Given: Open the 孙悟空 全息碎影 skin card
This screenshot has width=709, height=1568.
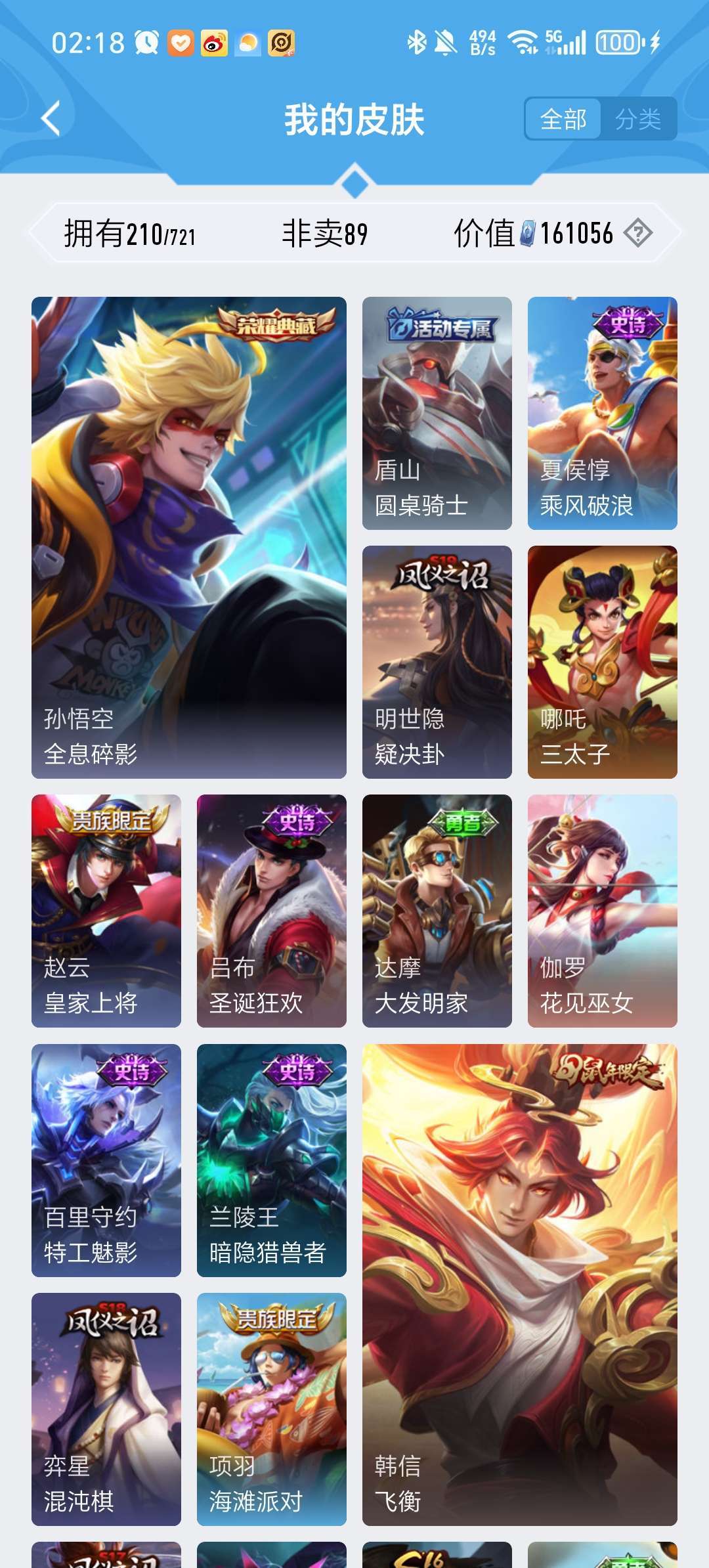Looking at the screenshot, I should 189,538.
